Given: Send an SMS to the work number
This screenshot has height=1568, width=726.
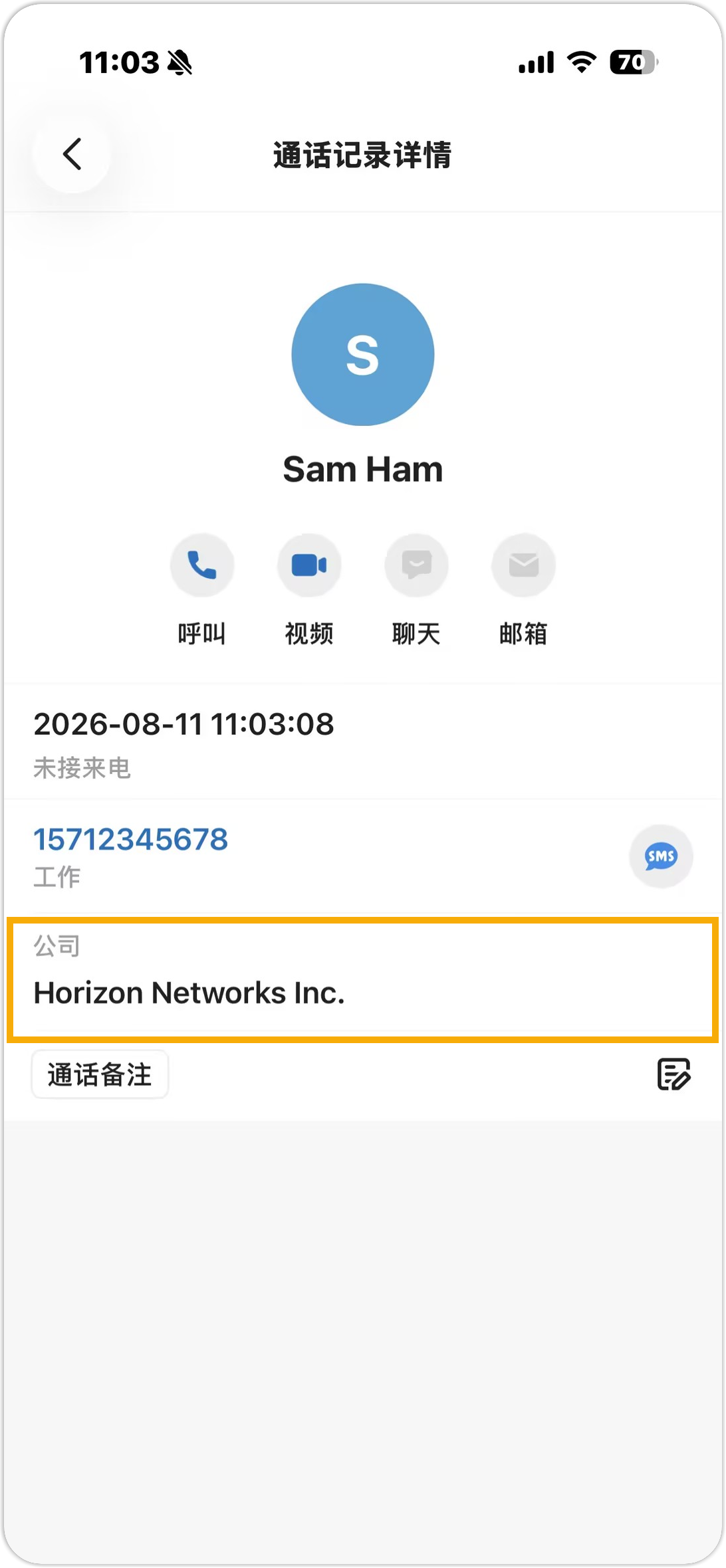Looking at the screenshot, I should coord(661,856).
